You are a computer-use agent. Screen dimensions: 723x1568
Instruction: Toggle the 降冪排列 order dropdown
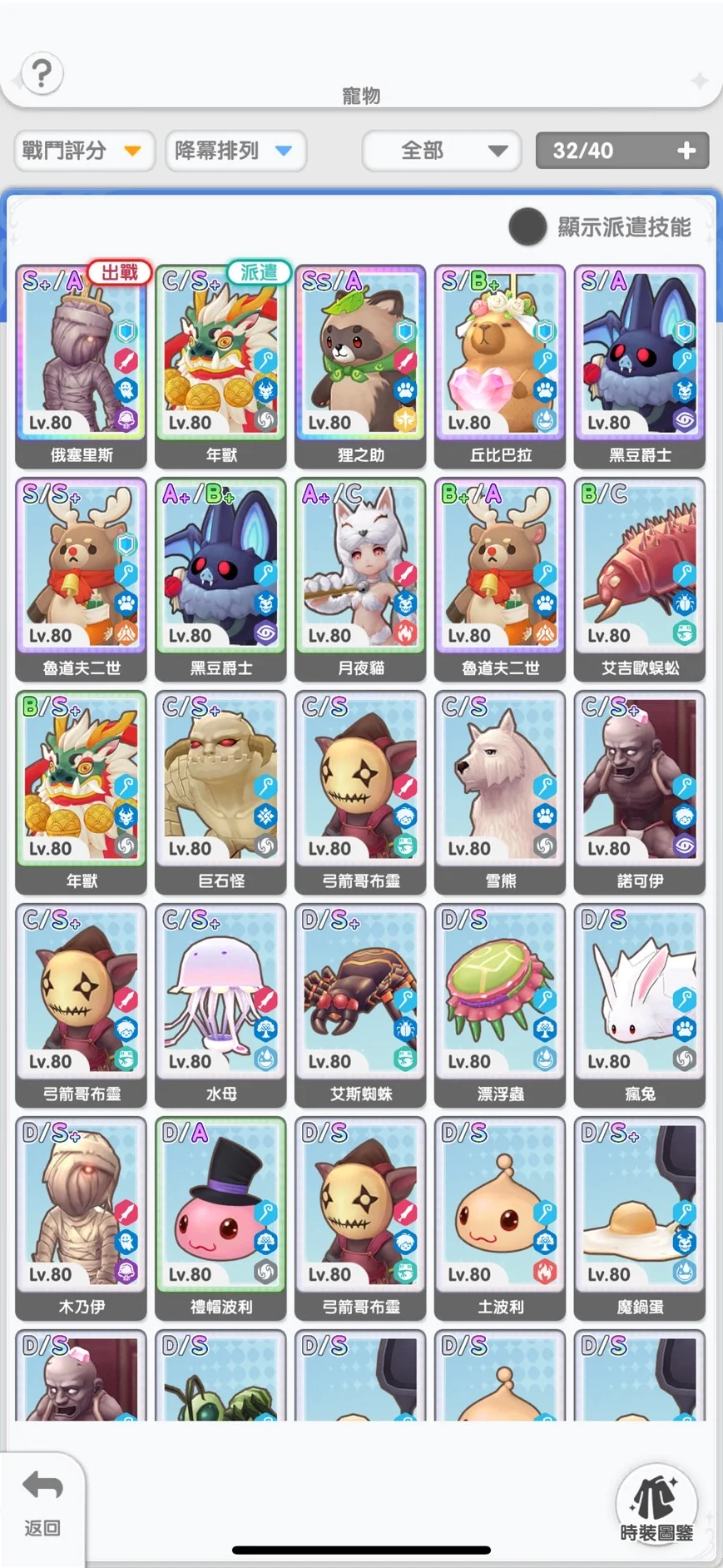(x=235, y=151)
